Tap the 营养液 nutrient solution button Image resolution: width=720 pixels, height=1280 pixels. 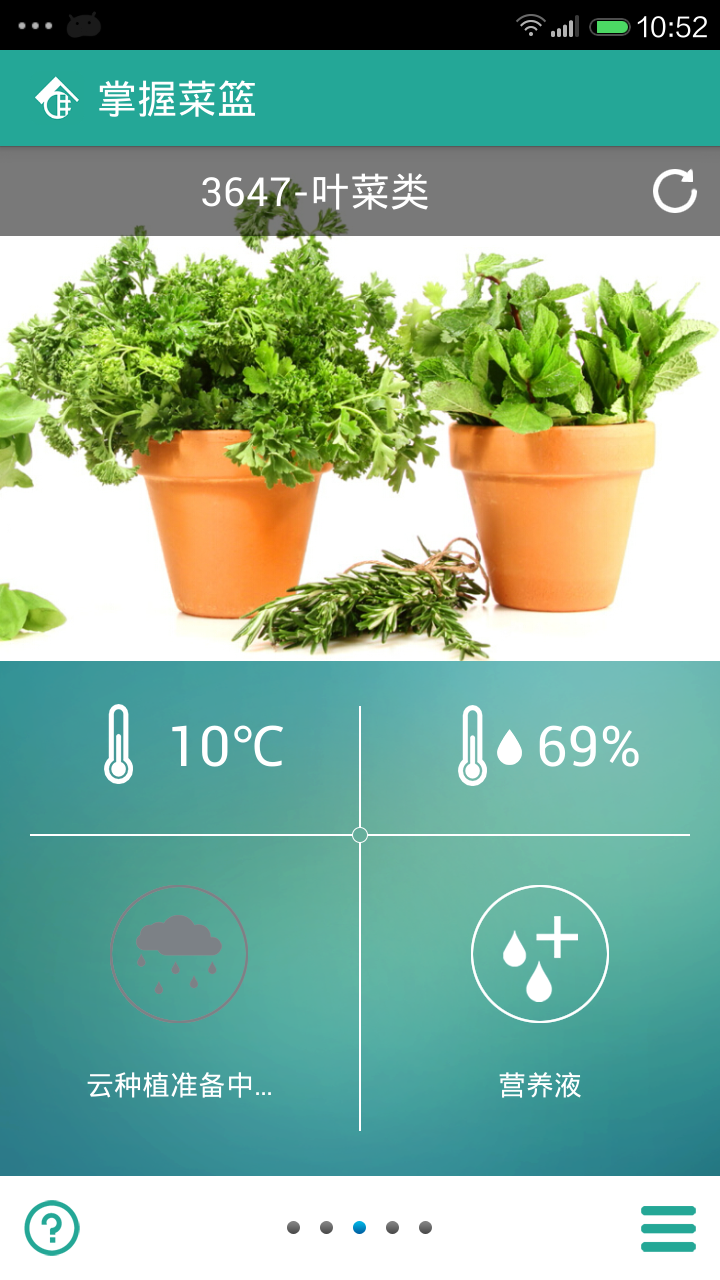tap(540, 954)
